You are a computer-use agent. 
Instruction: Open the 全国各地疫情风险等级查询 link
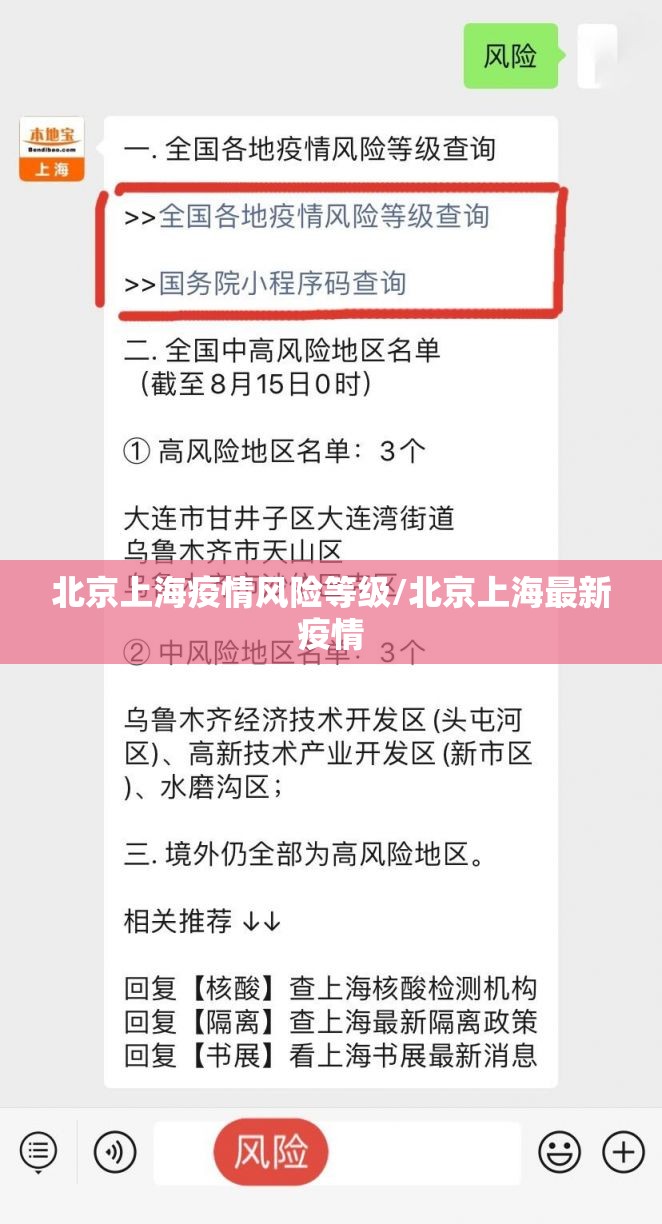tap(324, 216)
